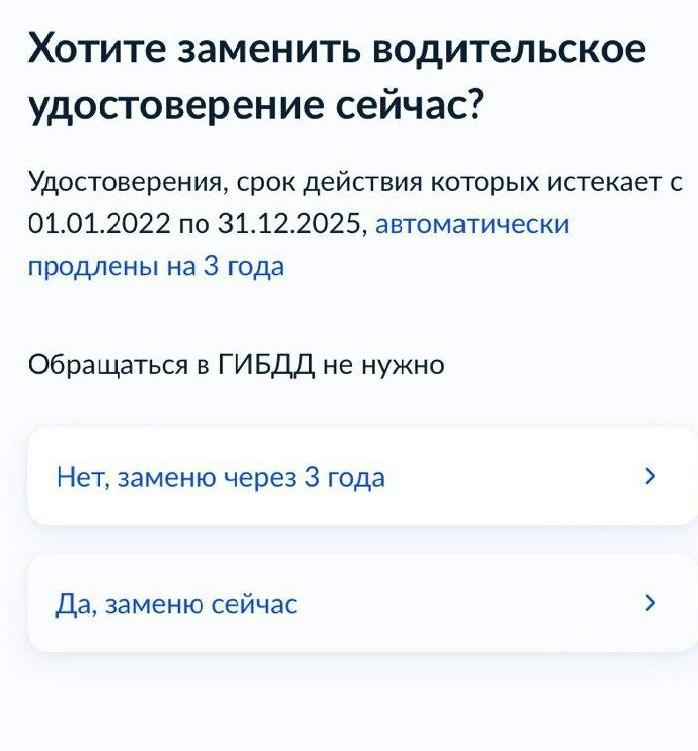698x751 pixels.
Task: Open the «автоматически продлены на 3 года» link
Action: 471,224
